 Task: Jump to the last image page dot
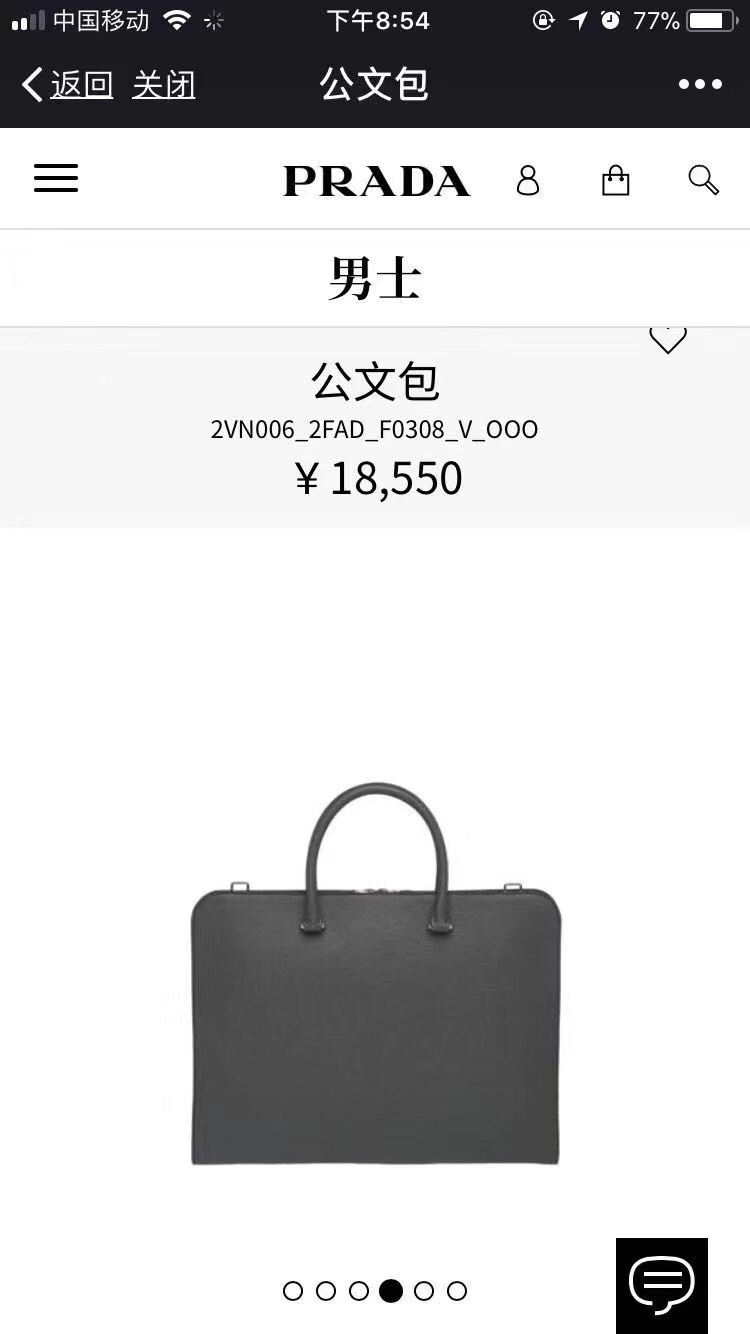point(457,1291)
